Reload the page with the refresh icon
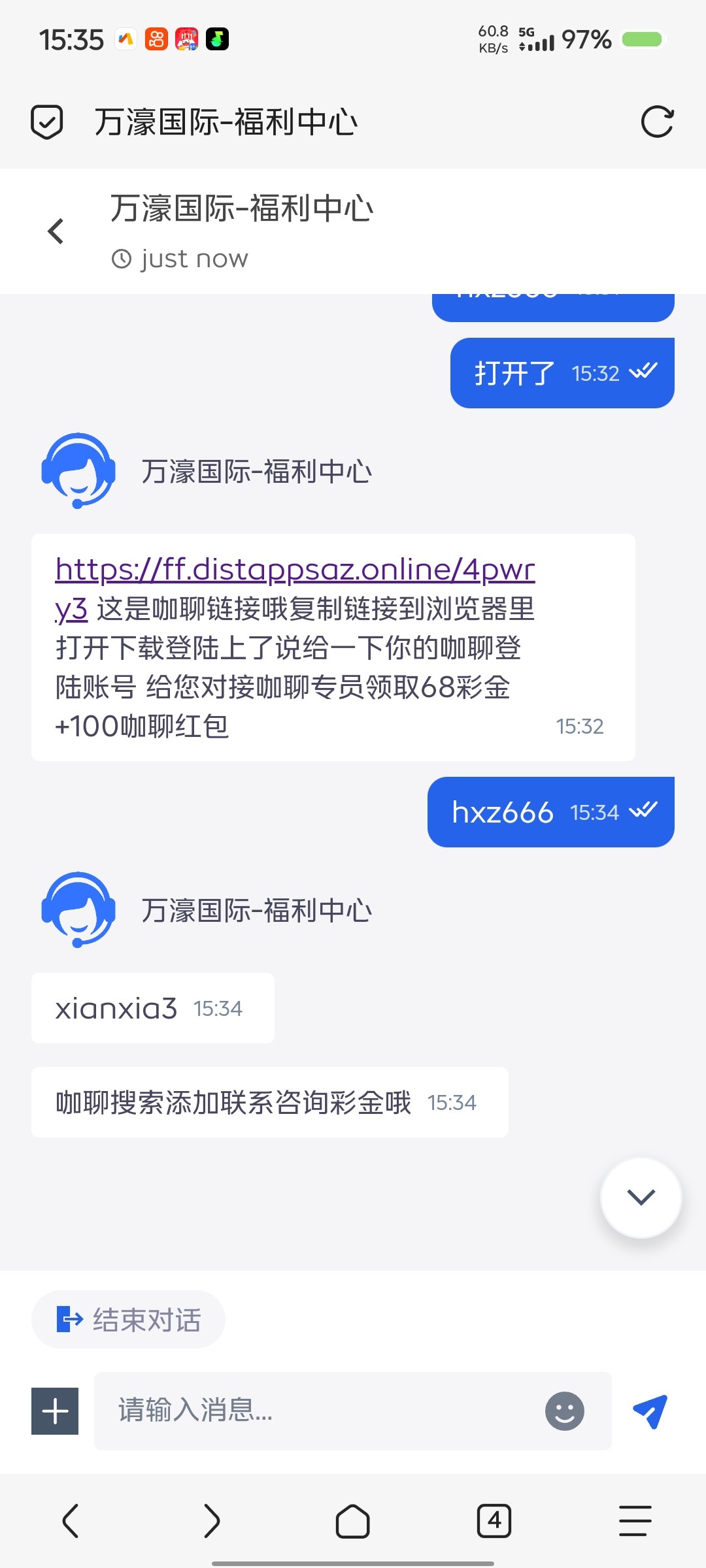706x1568 pixels. [657, 122]
